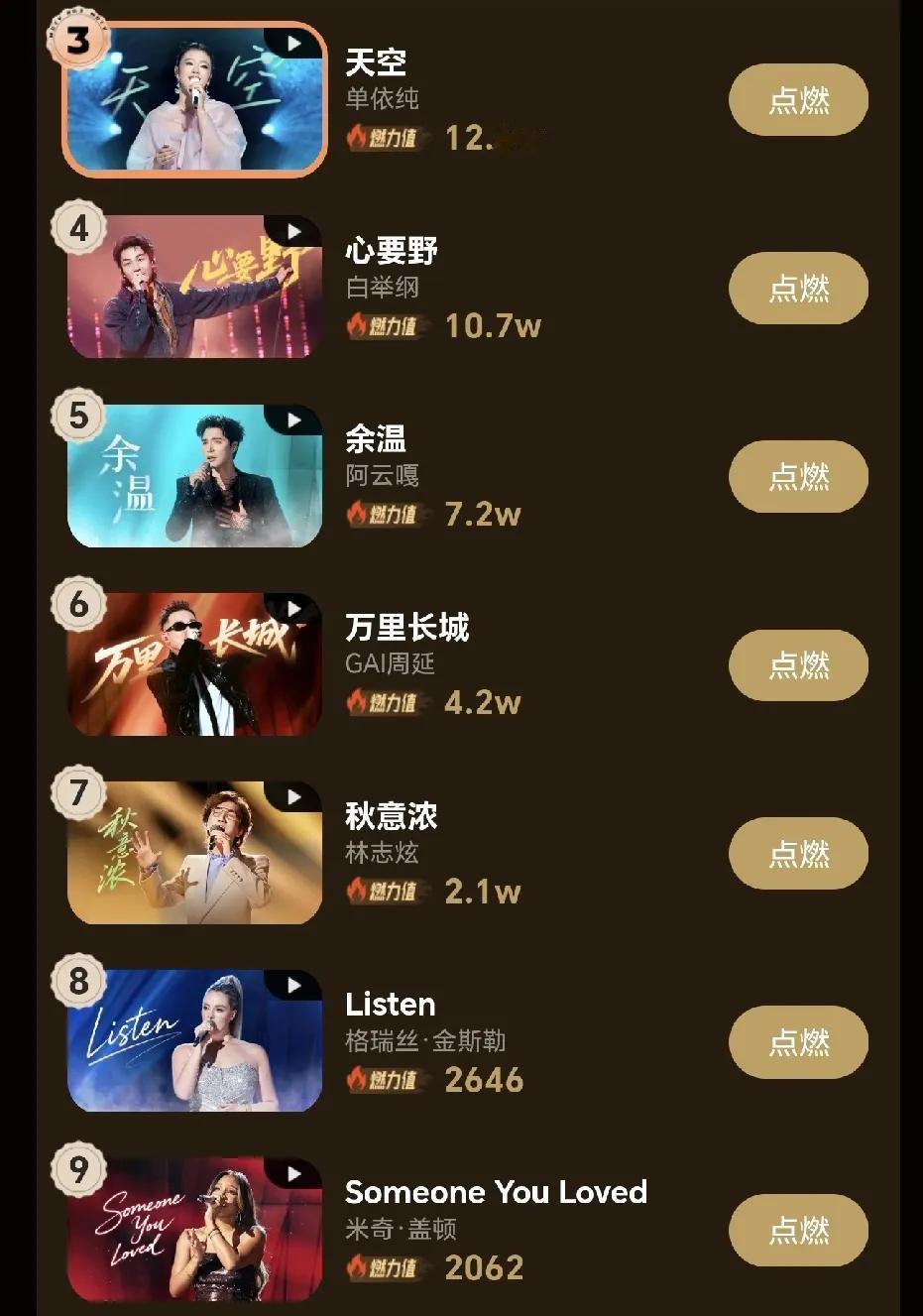Watch the 余温 performance clip
This screenshot has width=923, height=1316.
point(195,476)
